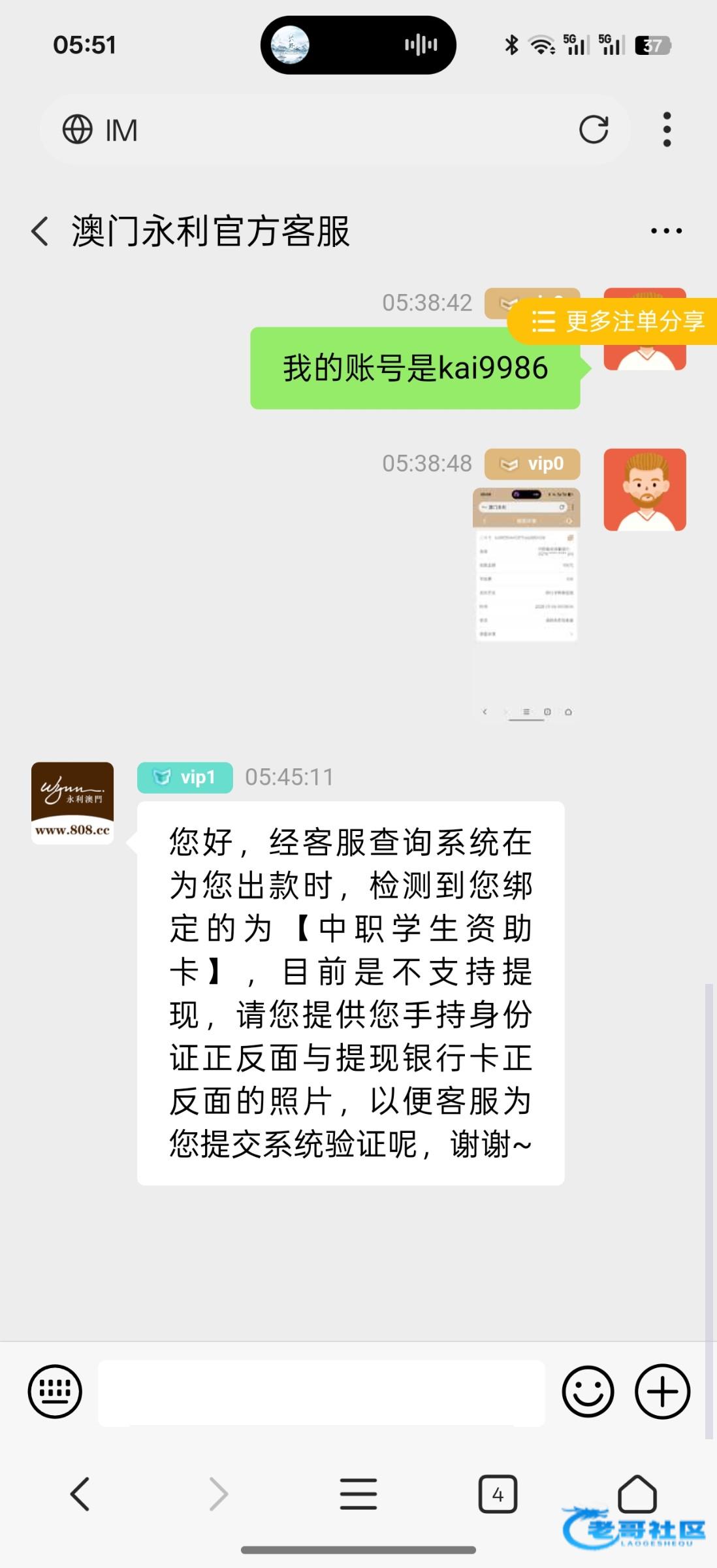Screen dimensions: 717x1568
Task: Open the sent screenshot image at 05:38:48
Action: (x=526, y=604)
